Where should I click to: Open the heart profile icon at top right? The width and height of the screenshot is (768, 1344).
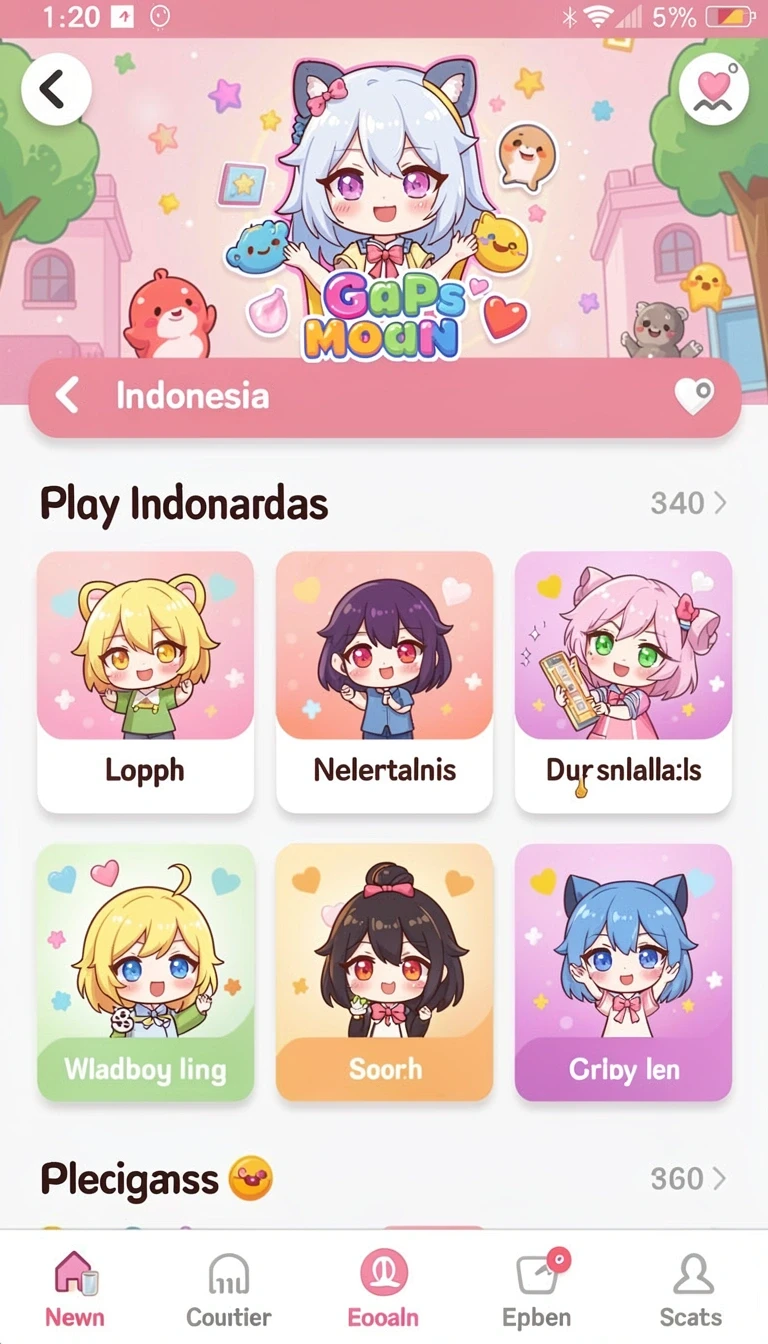tap(713, 90)
